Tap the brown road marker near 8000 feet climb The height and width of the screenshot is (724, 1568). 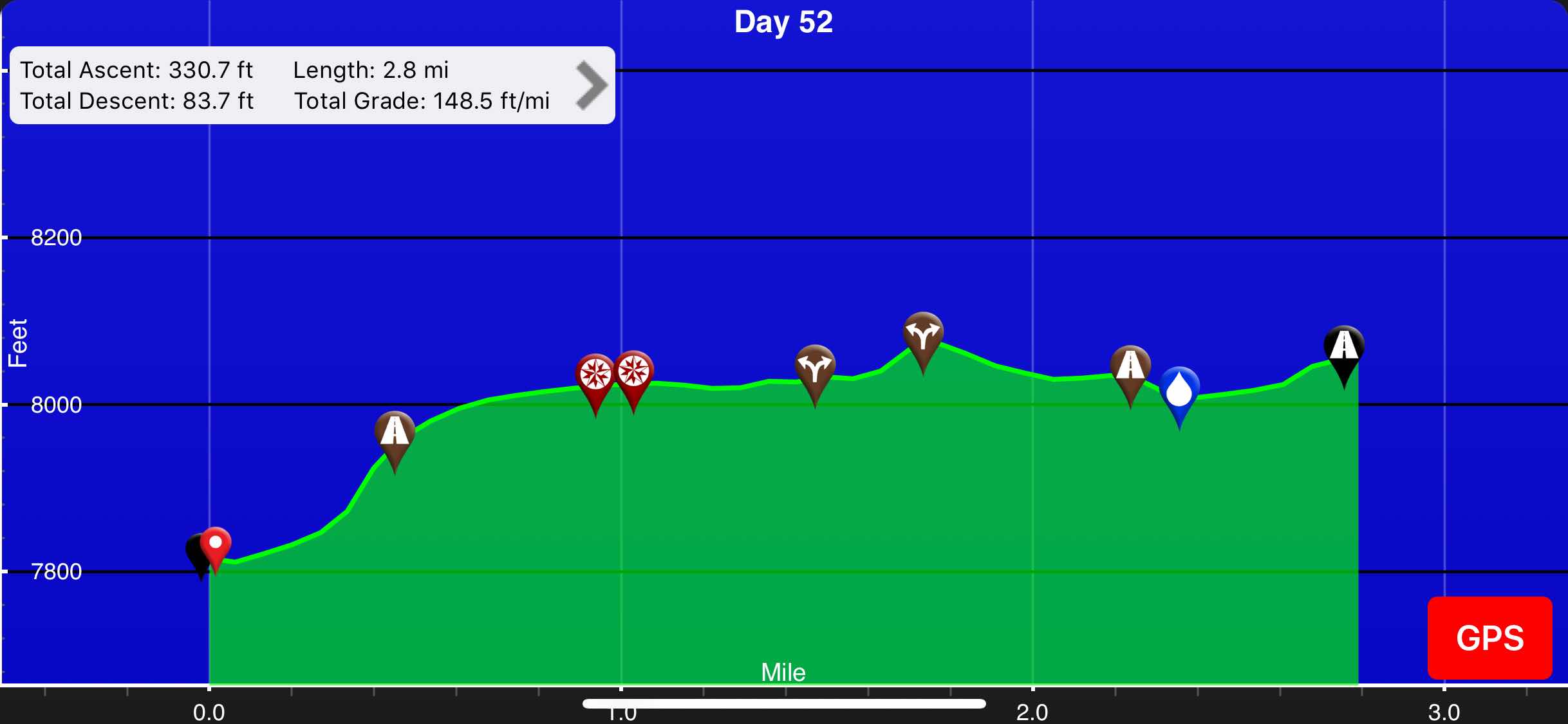coord(395,434)
